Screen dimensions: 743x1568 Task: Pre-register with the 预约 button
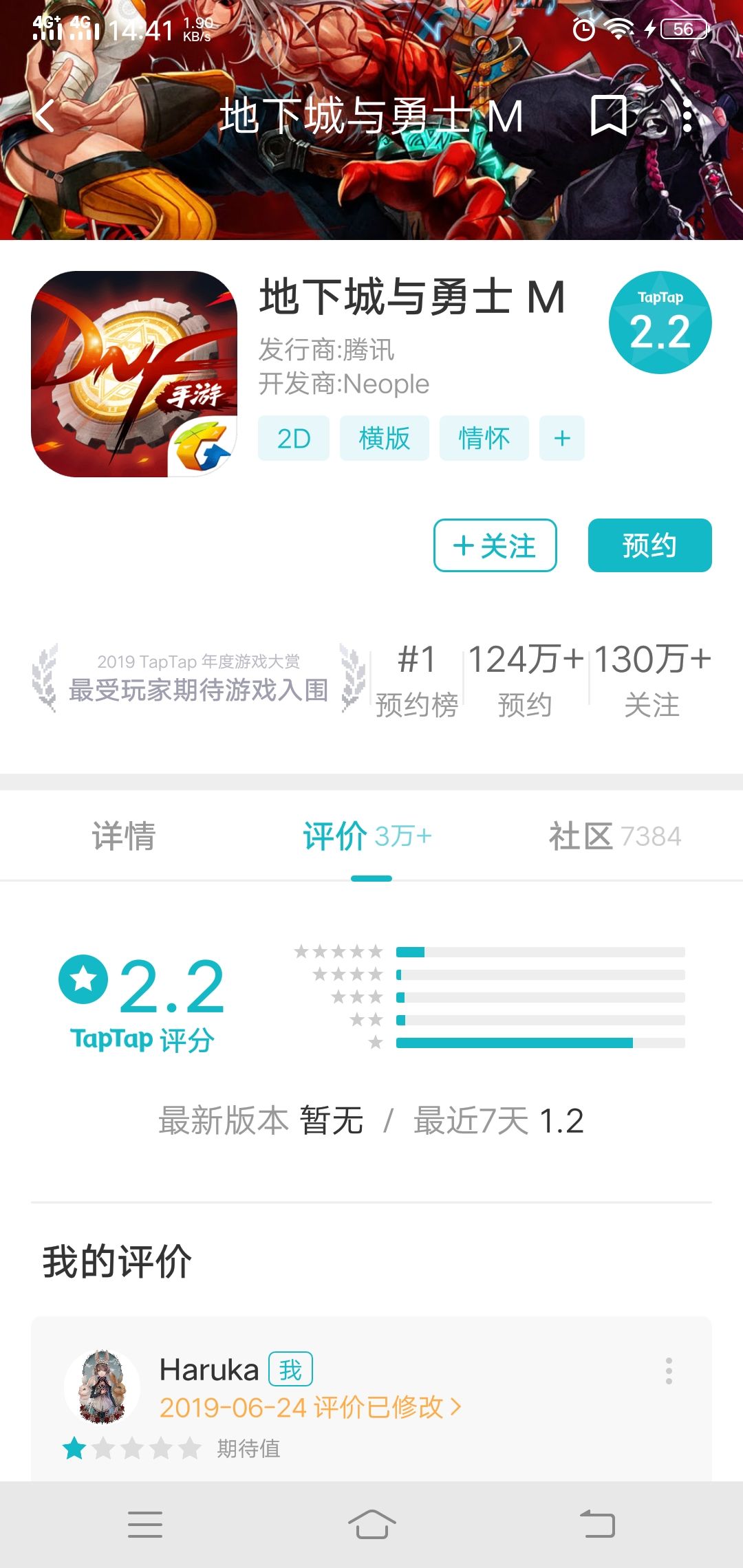[649, 545]
